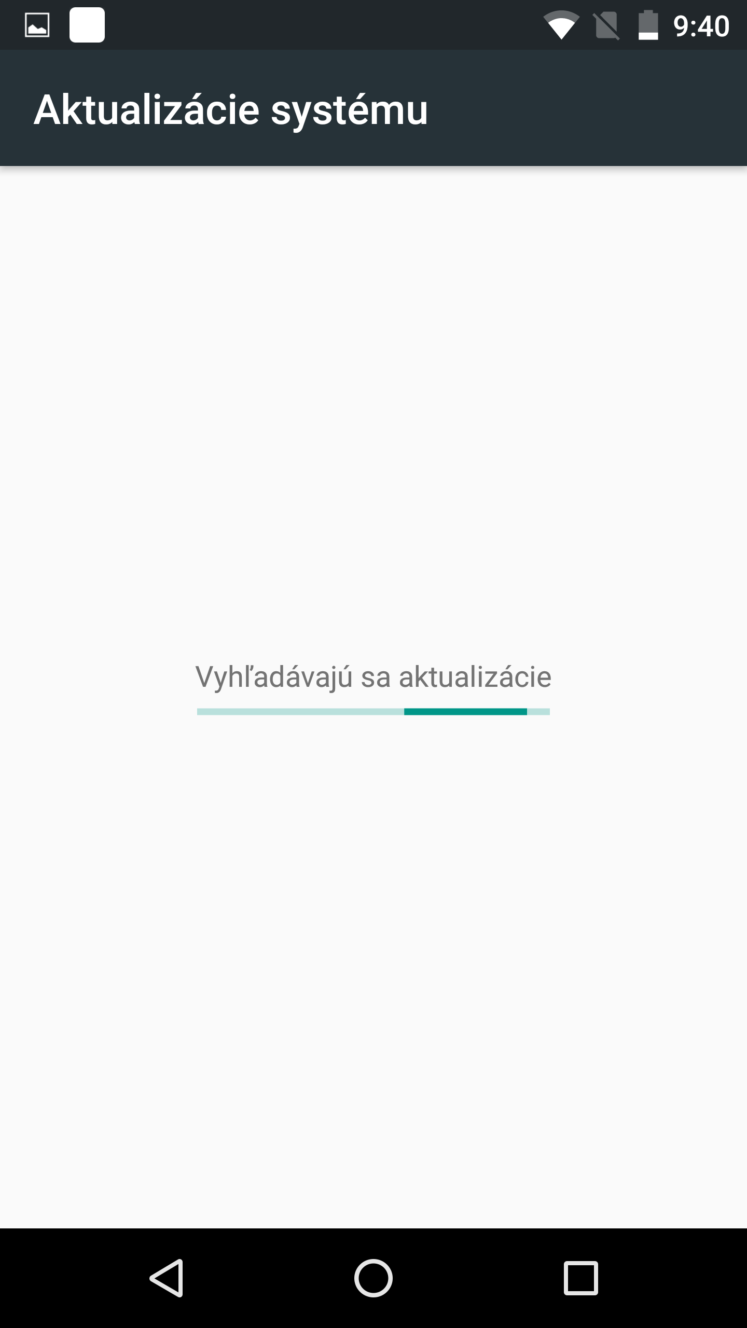Go back using the navigation bar
747x1328 pixels.
(166, 1277)
